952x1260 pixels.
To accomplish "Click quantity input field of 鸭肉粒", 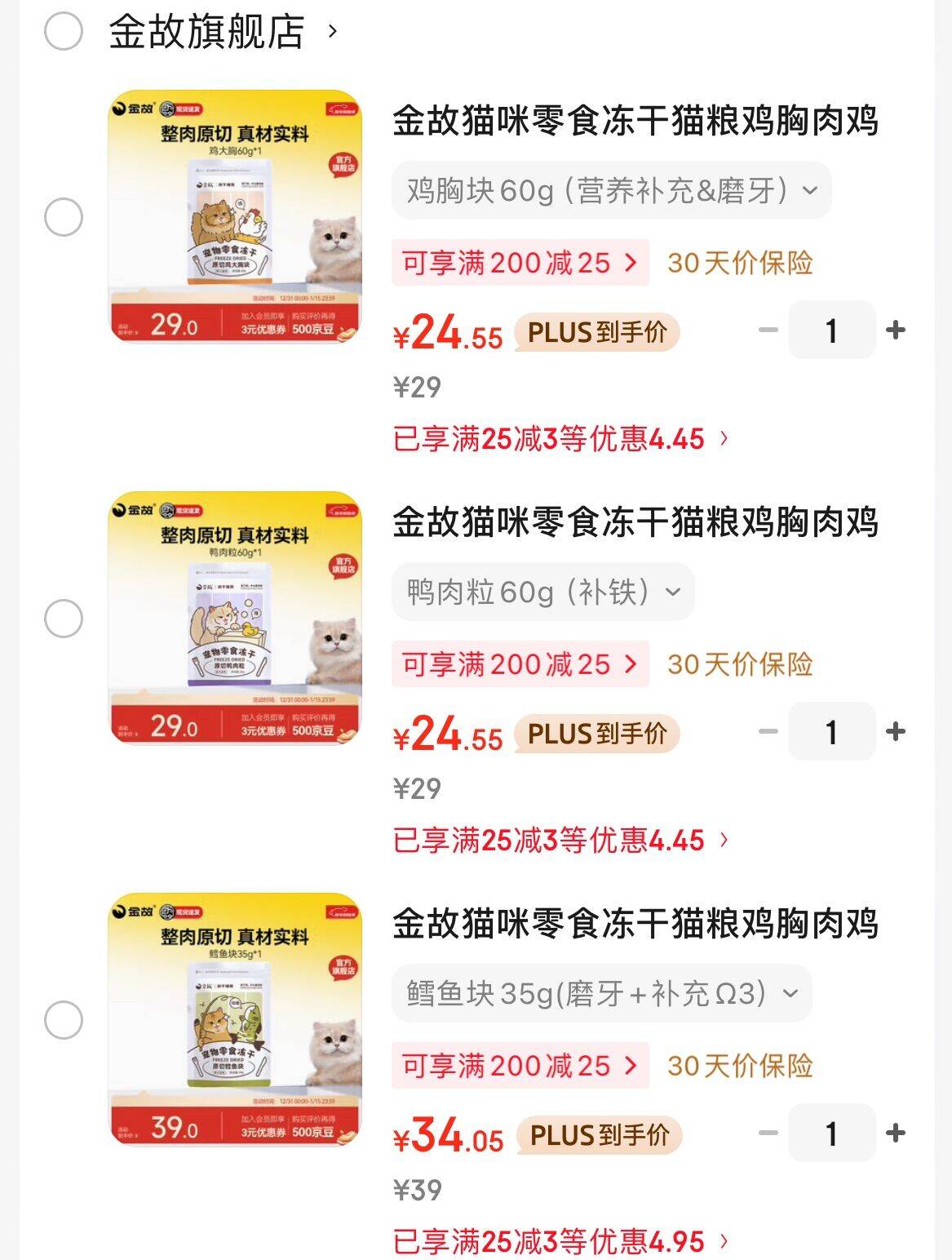I will coord(832,732).
